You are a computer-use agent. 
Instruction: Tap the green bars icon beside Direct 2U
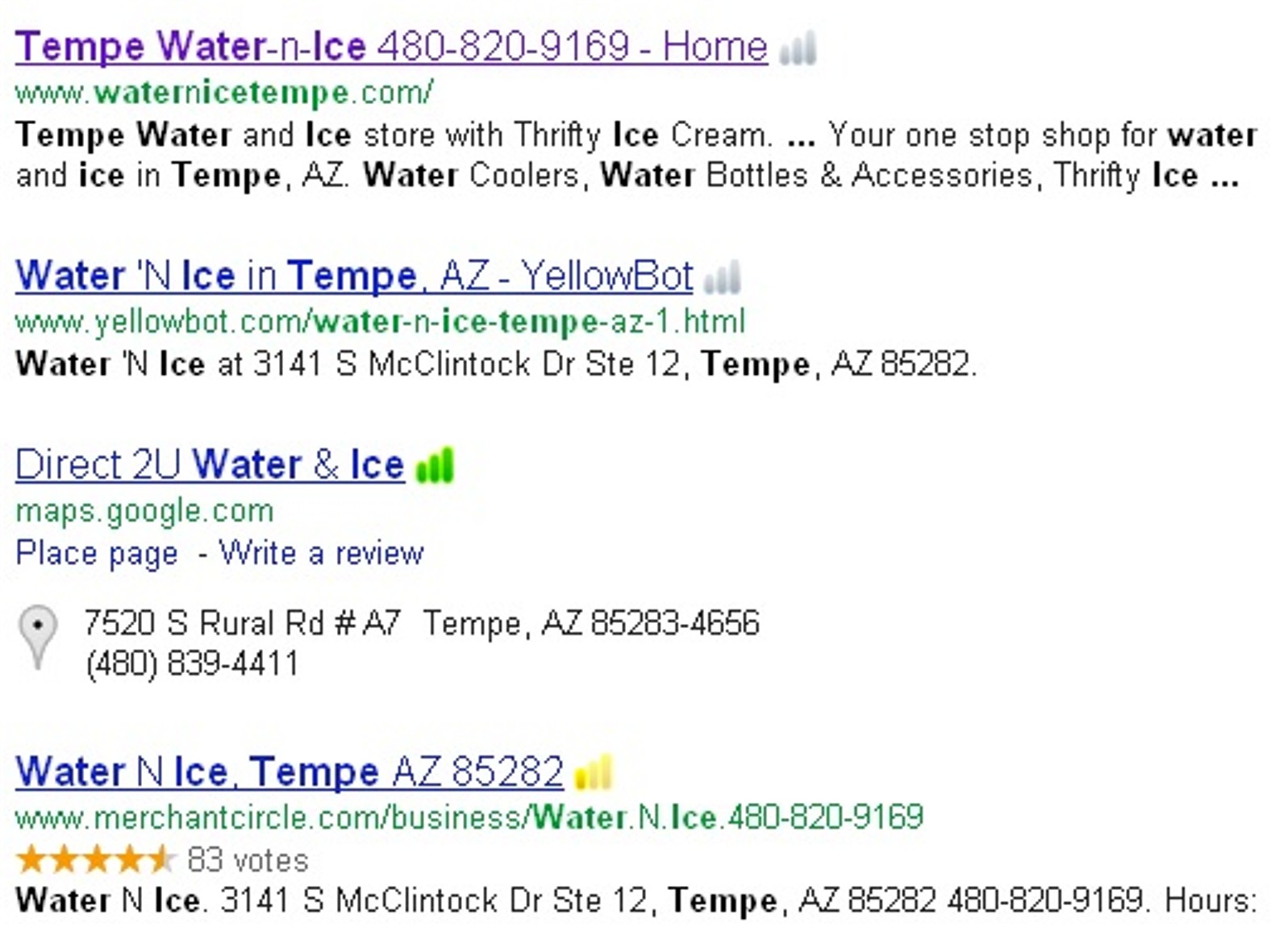click(435, 466)
